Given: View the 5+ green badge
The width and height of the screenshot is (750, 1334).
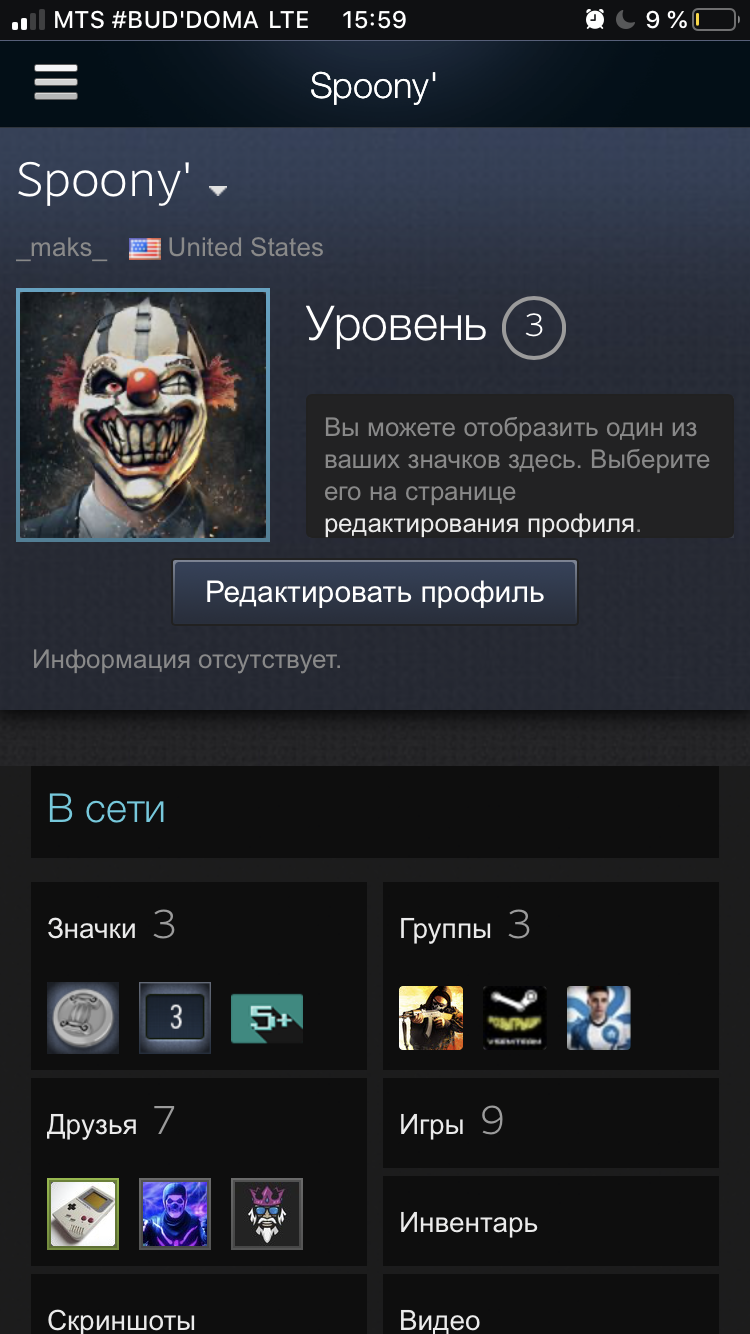Looking at the screenshot, I should click(x=267, y=1017).
